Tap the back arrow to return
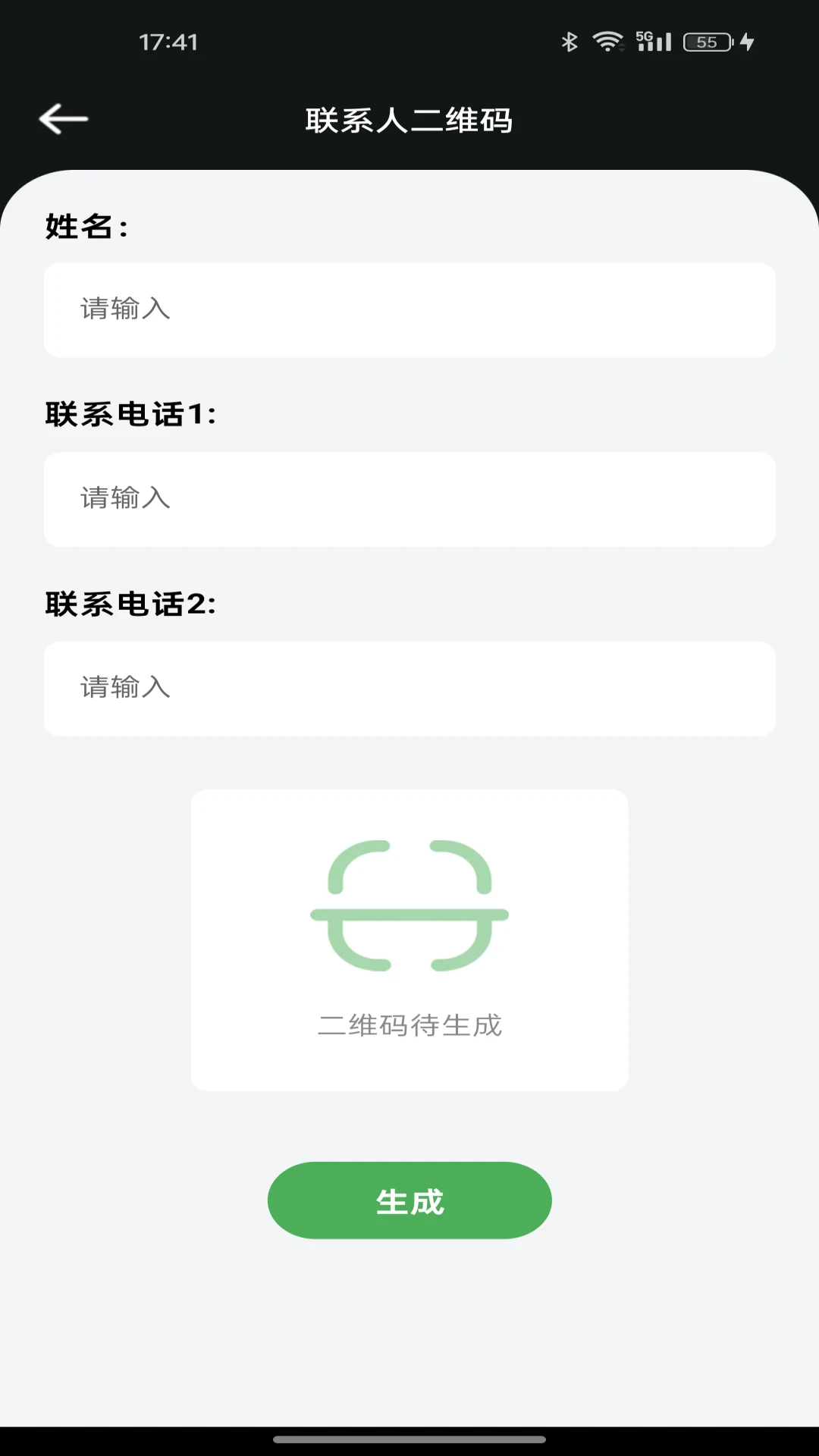 click(x=62, y=118)
